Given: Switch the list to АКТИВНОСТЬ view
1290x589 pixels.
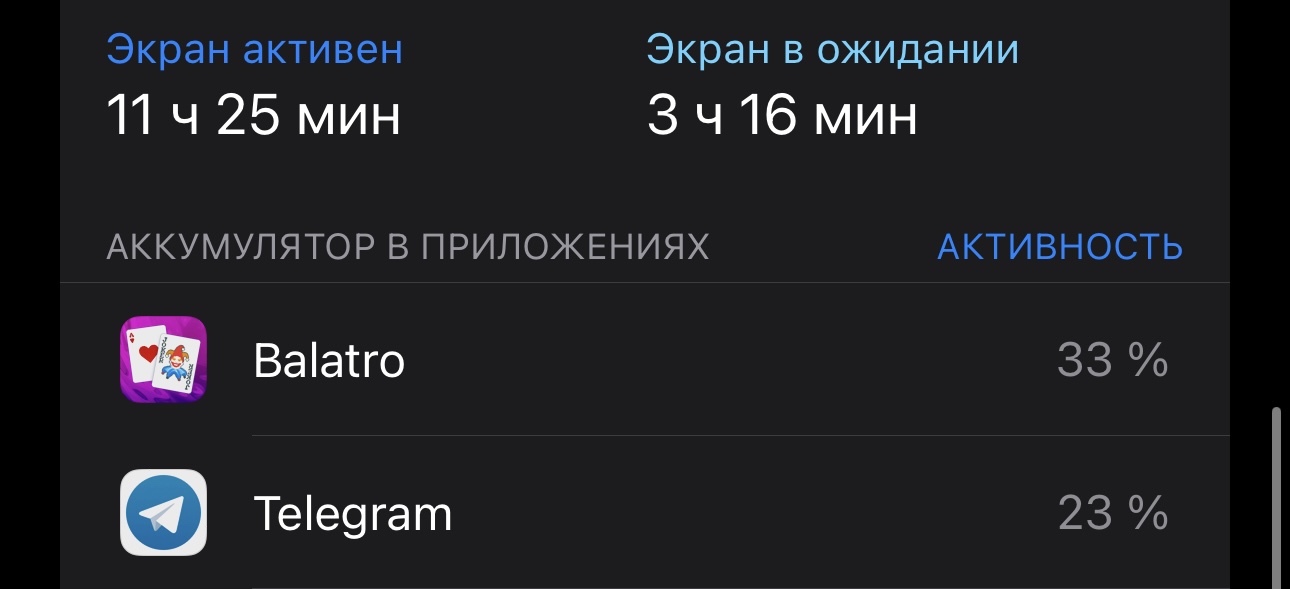Looking at the screenshot, I should pyautogui.click(x=1059, y=246).
